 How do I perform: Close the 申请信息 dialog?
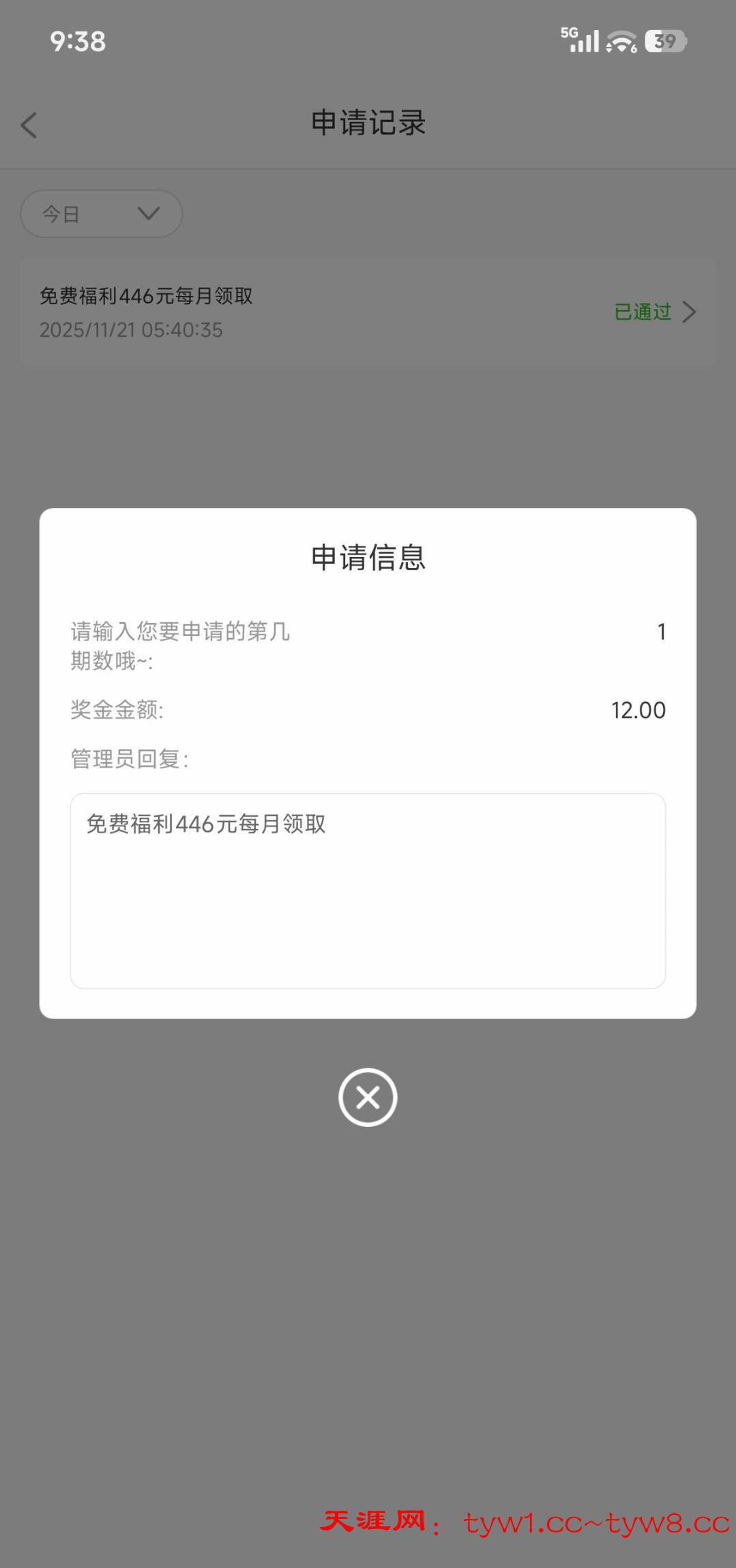(368, 1097)
